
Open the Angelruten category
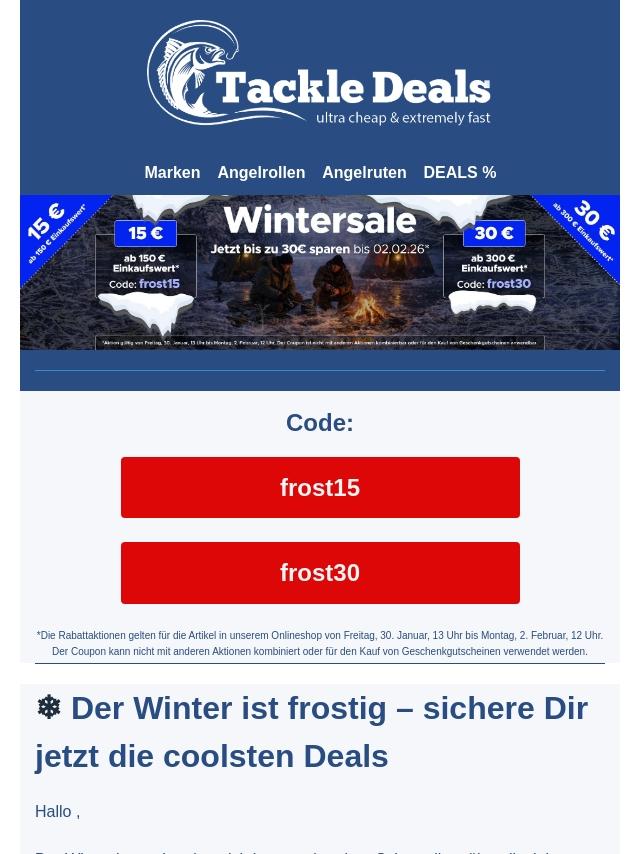tap(364, 172)
